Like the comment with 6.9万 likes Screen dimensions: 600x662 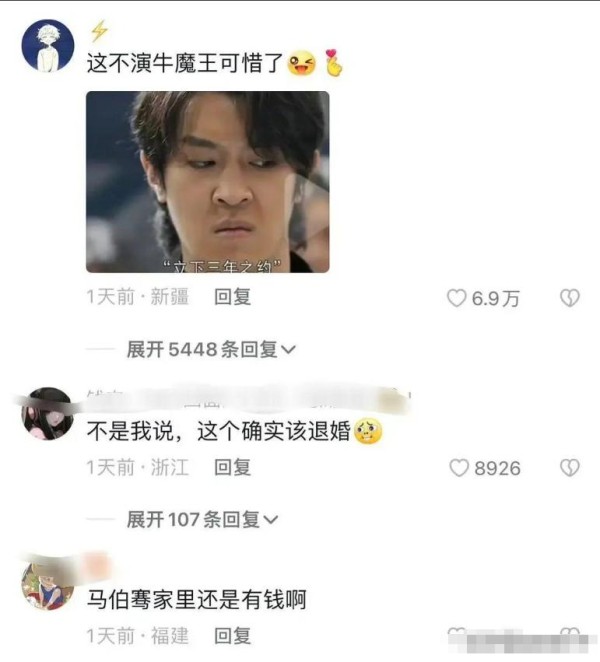pos(456,298)
